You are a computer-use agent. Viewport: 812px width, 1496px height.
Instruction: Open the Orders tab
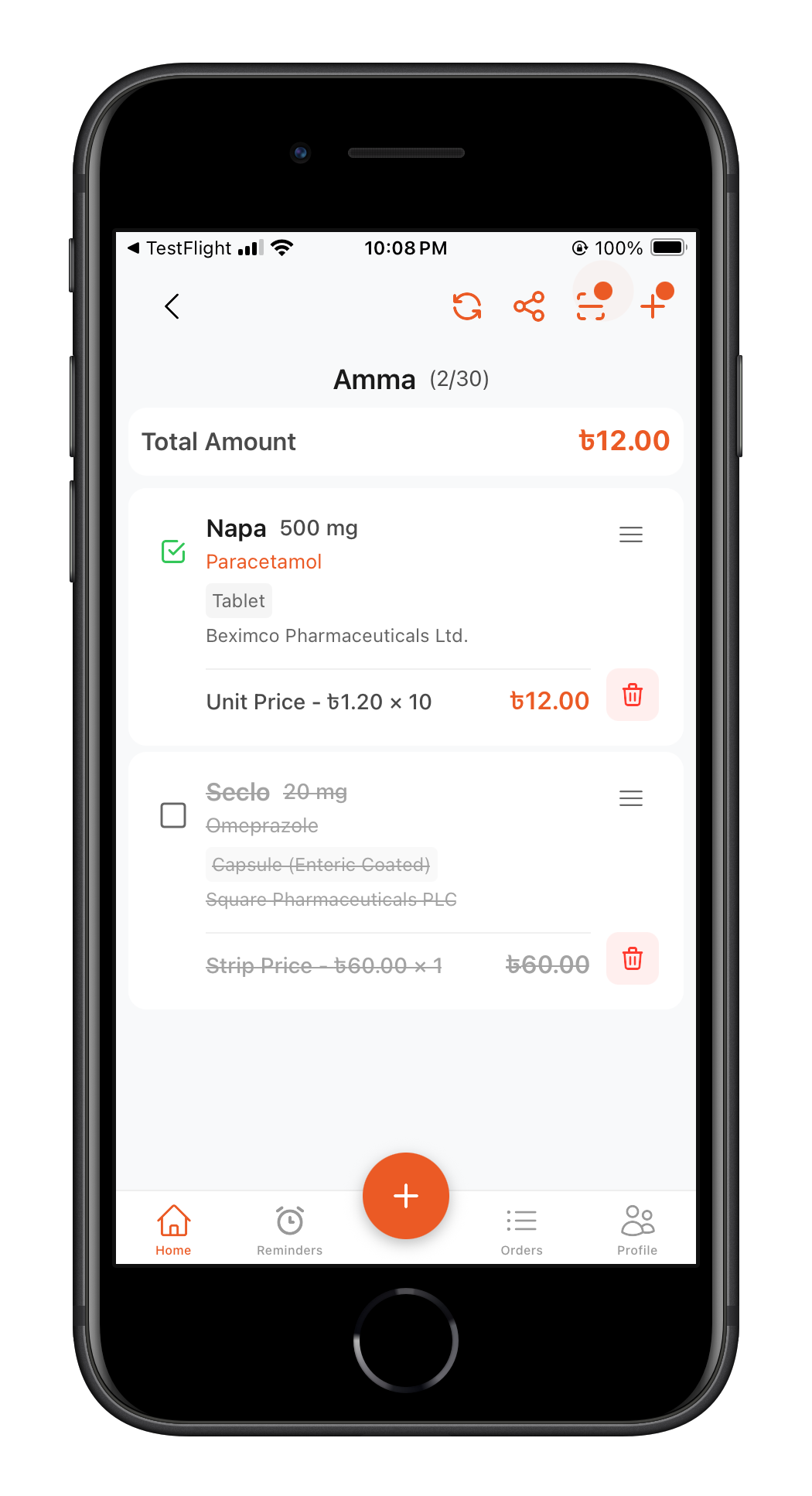click(x=522, y=1230)
